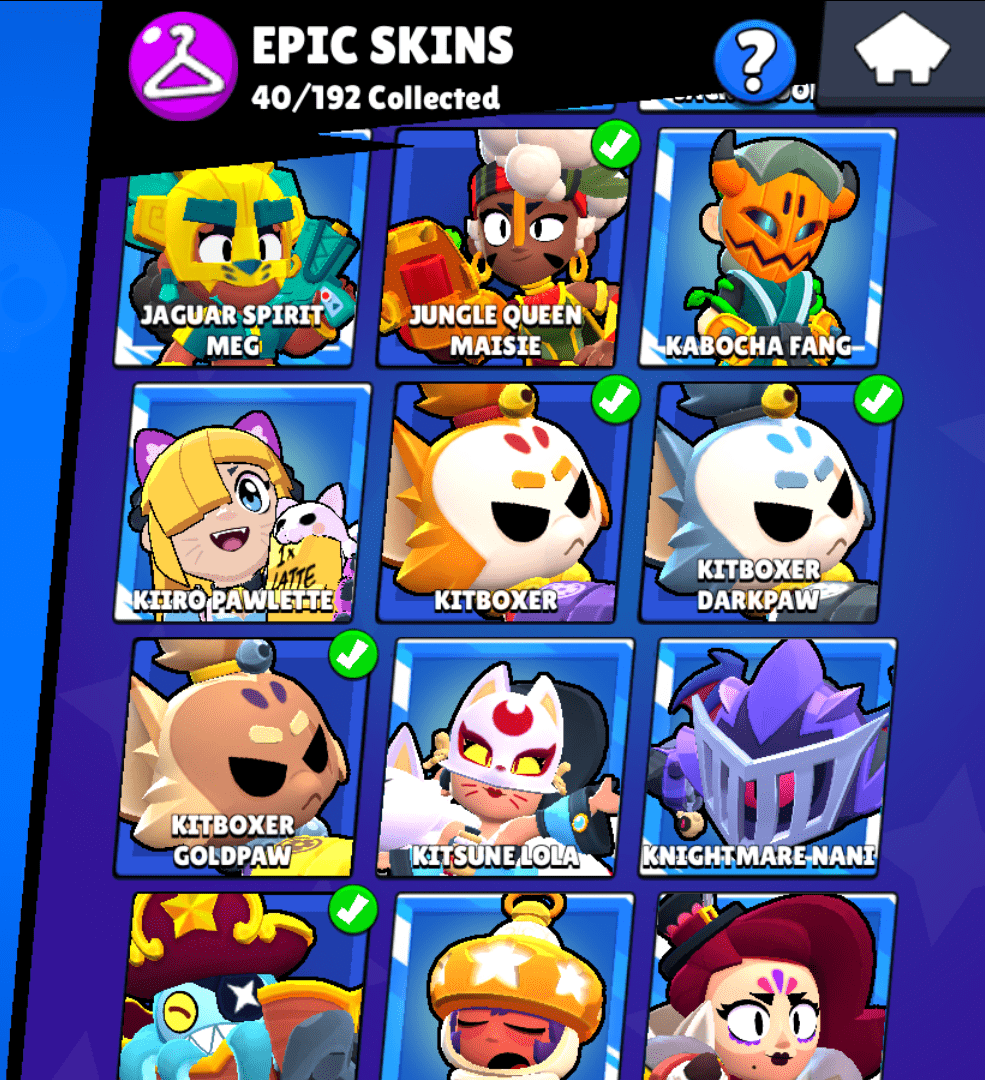Select the red-haired lady skin card

pyautogui.click(x=768, y=990)
